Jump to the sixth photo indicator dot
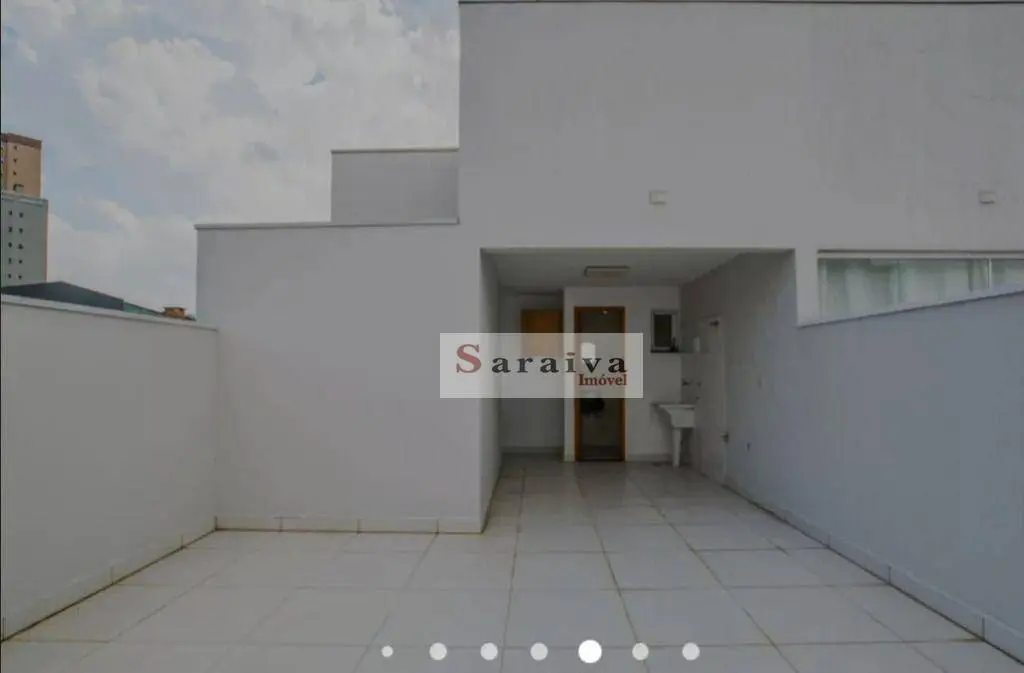The height and width of the screenshot is (673, 1024). [x=640, y=651]
